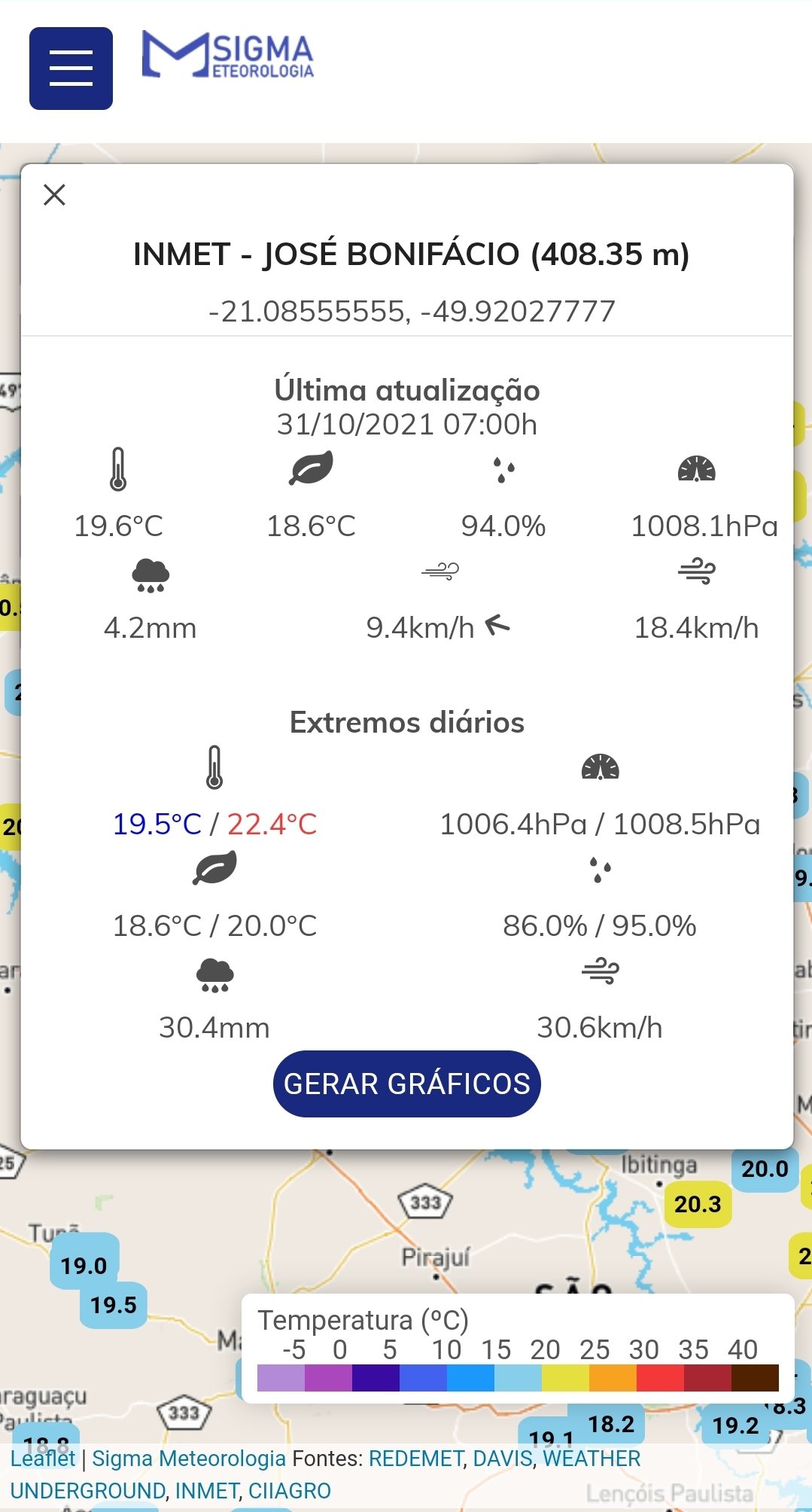Open the CIIAGRO source link
The width and height of the screenshot is (812, 1512).
(x=290, y=1491)
